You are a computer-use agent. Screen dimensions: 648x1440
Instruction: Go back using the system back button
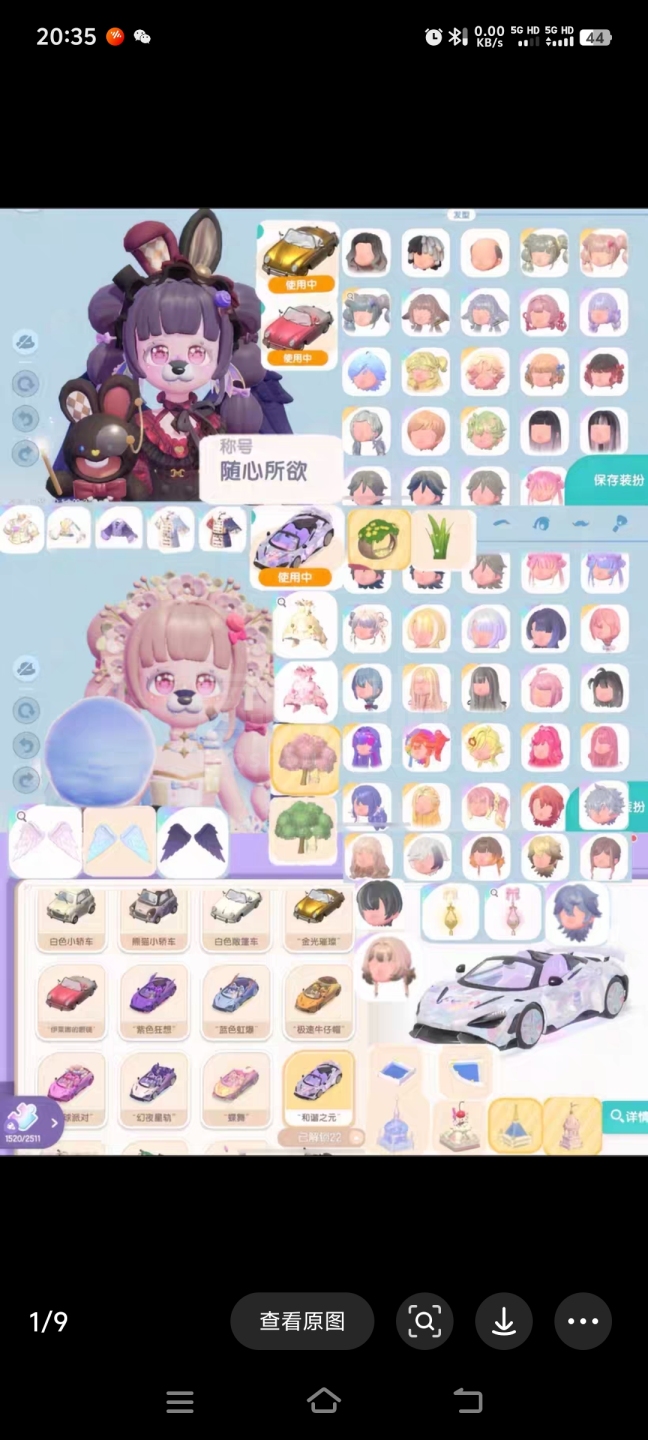click(468, 1401)
